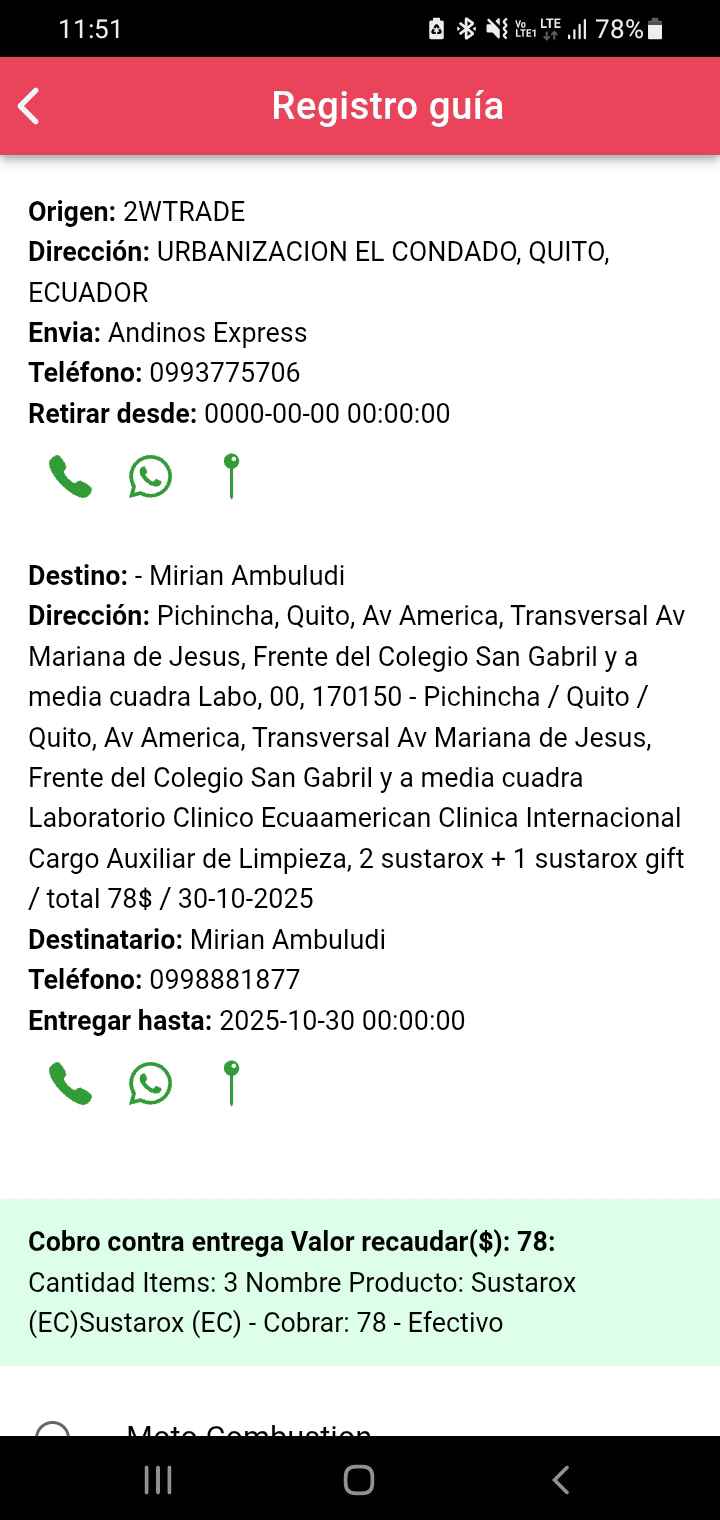
Task: Select the Moto Combustion option
Action: coord(52,1430)
